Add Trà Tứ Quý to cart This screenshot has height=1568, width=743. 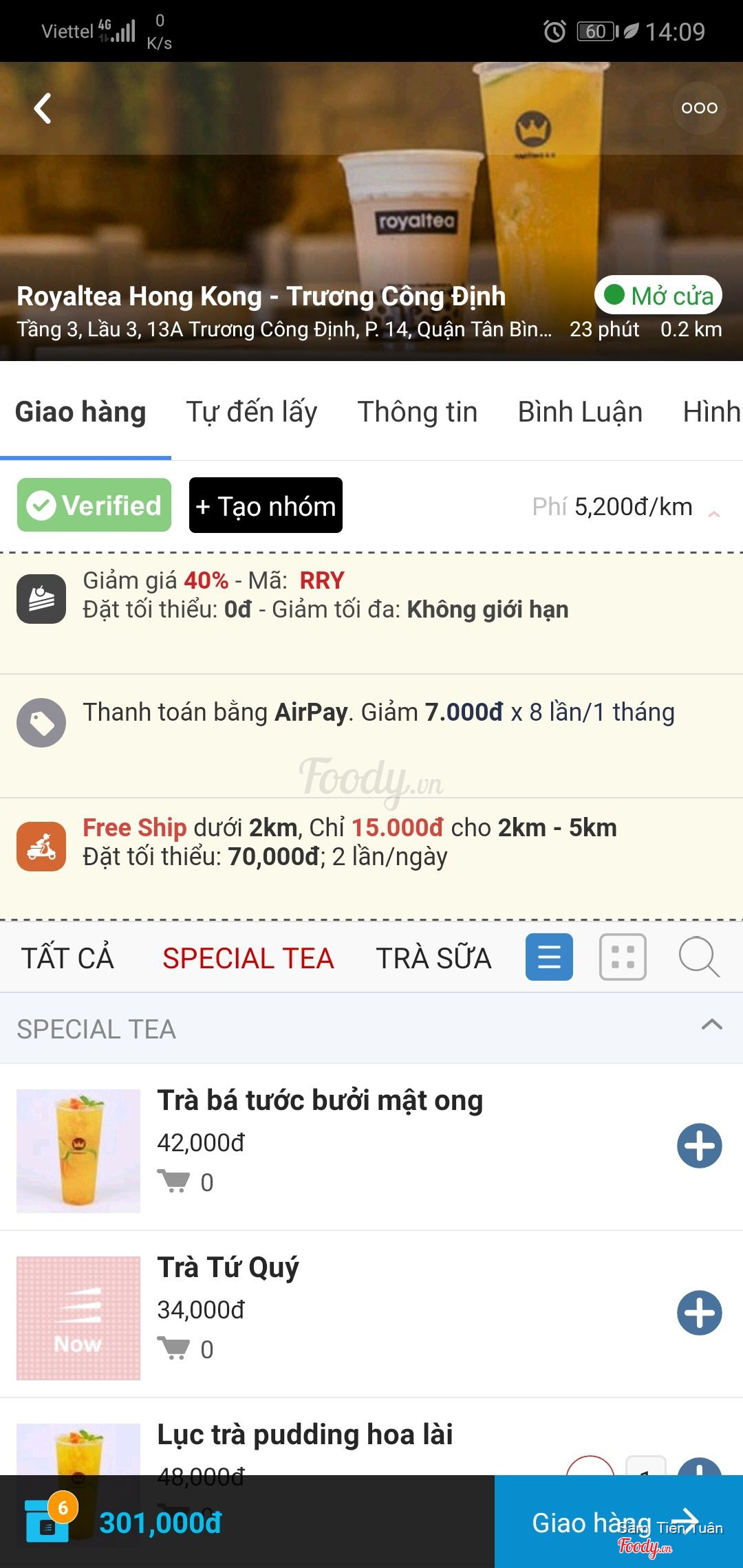699,1313
